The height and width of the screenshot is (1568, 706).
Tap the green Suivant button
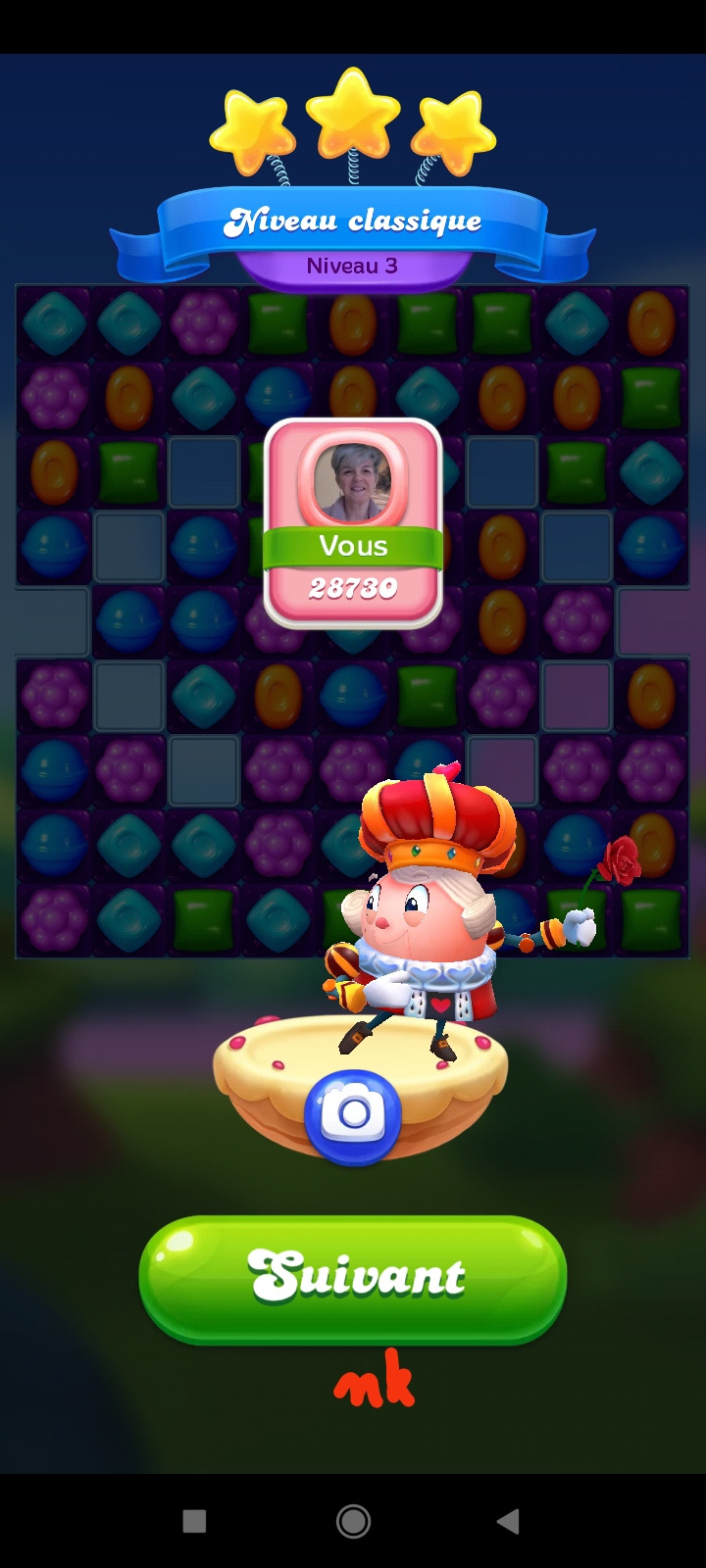pyautogui.click(x=353, y=1278)
